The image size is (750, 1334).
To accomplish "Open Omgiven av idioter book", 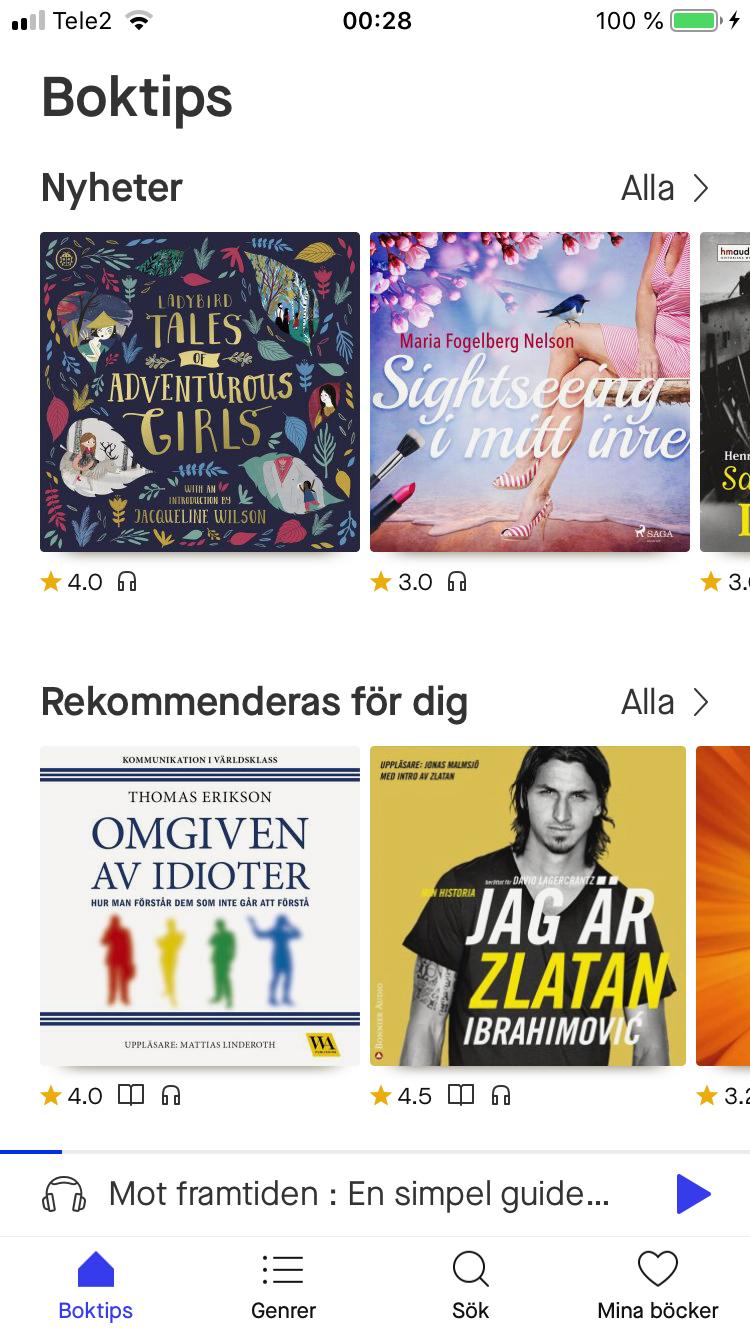I will tap(200, 906).
